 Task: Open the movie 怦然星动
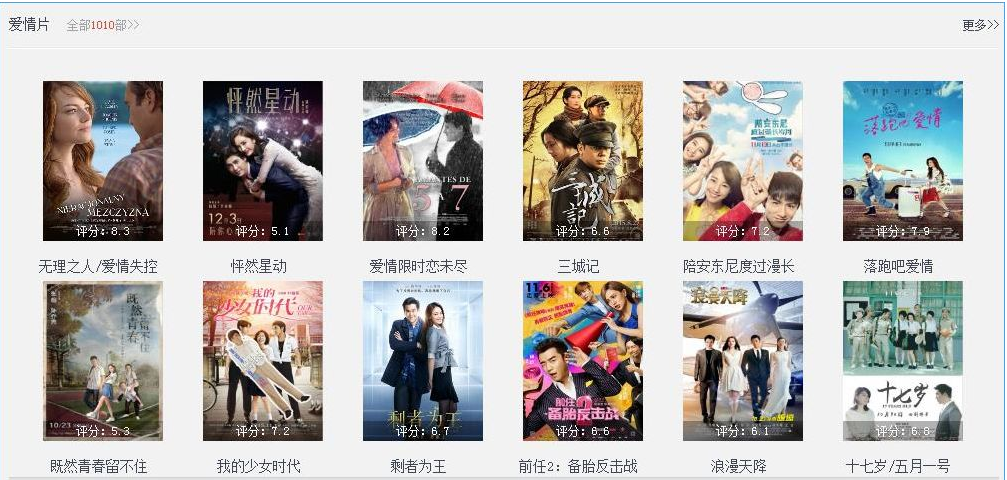tap(262, 160)
